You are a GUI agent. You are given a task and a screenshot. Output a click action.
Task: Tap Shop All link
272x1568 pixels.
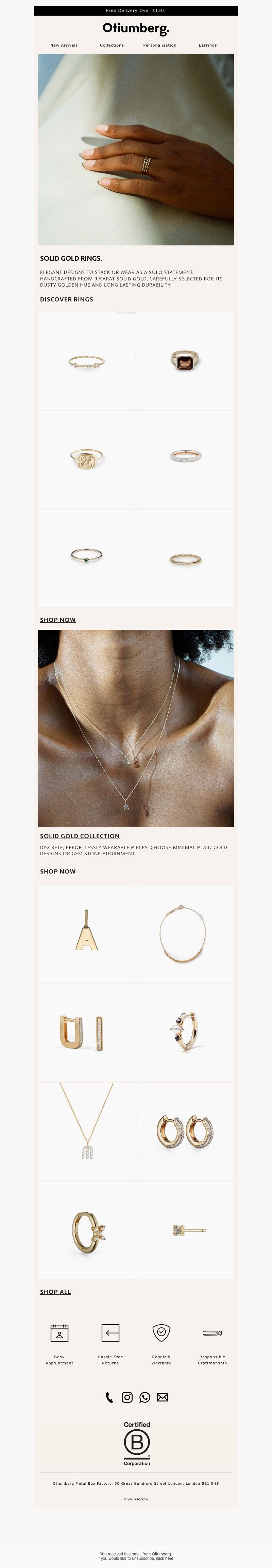point(55,1292)
